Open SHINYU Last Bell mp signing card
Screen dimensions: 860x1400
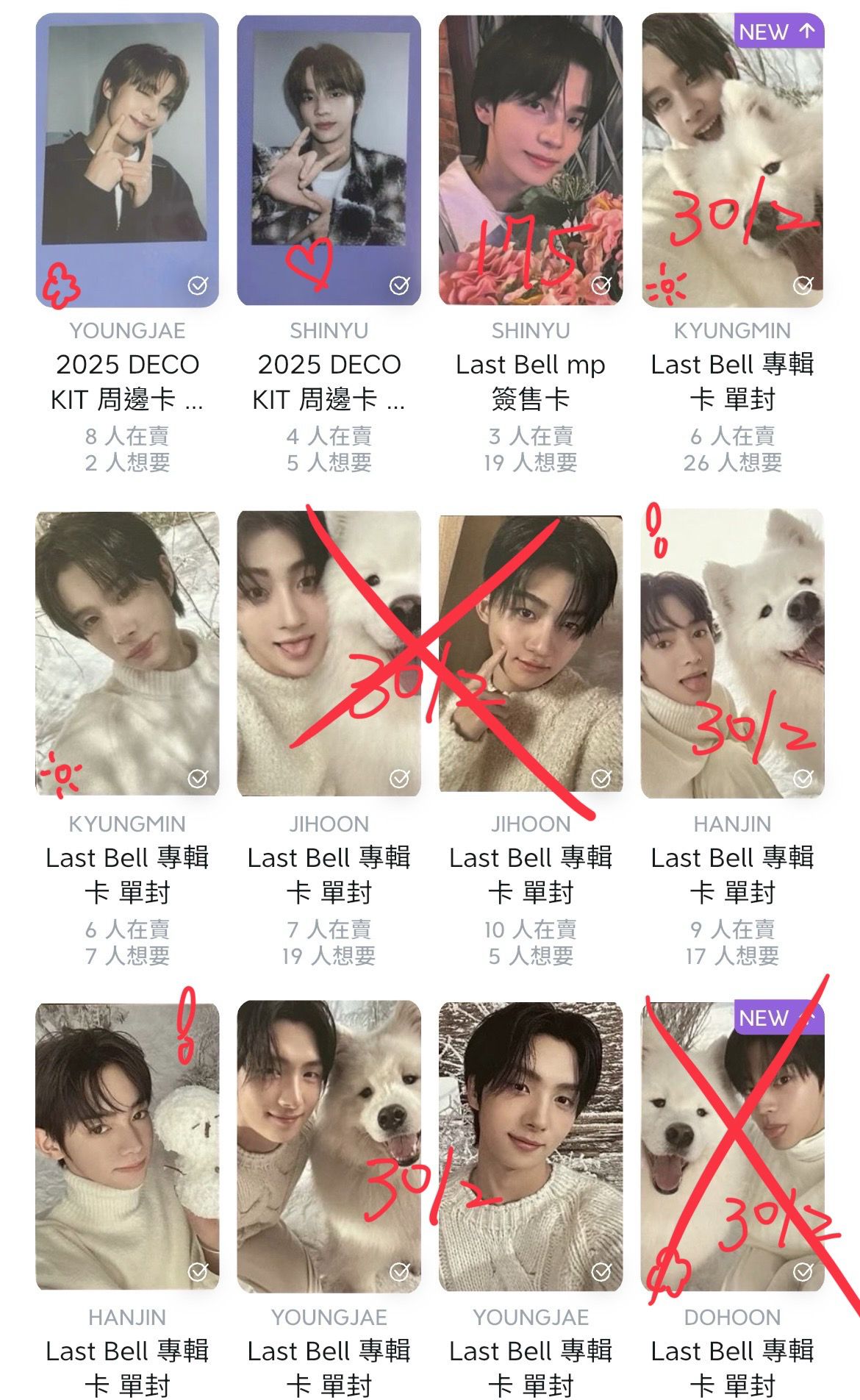coord(530,160)
